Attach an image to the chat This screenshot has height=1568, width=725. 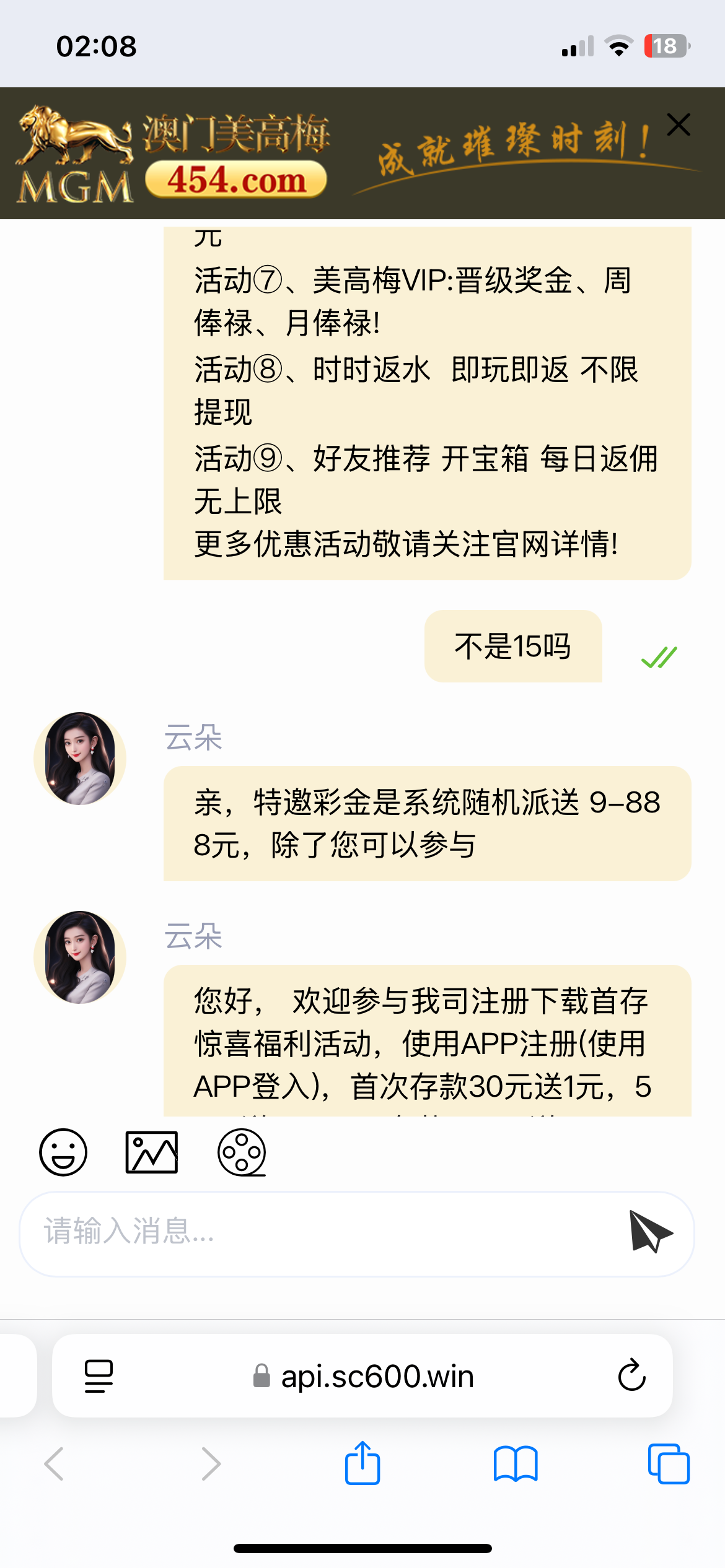click(x=152, y=1152)
